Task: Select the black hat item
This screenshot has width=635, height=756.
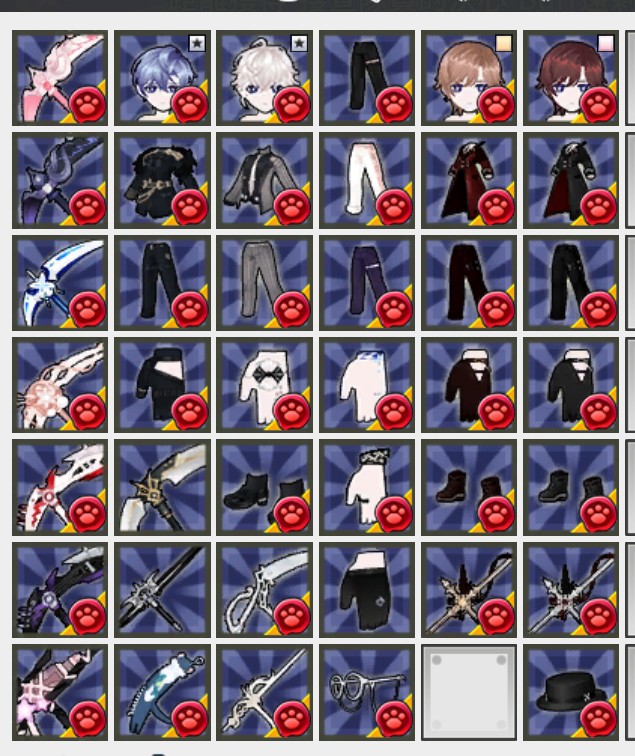Action: click(571, 692)
